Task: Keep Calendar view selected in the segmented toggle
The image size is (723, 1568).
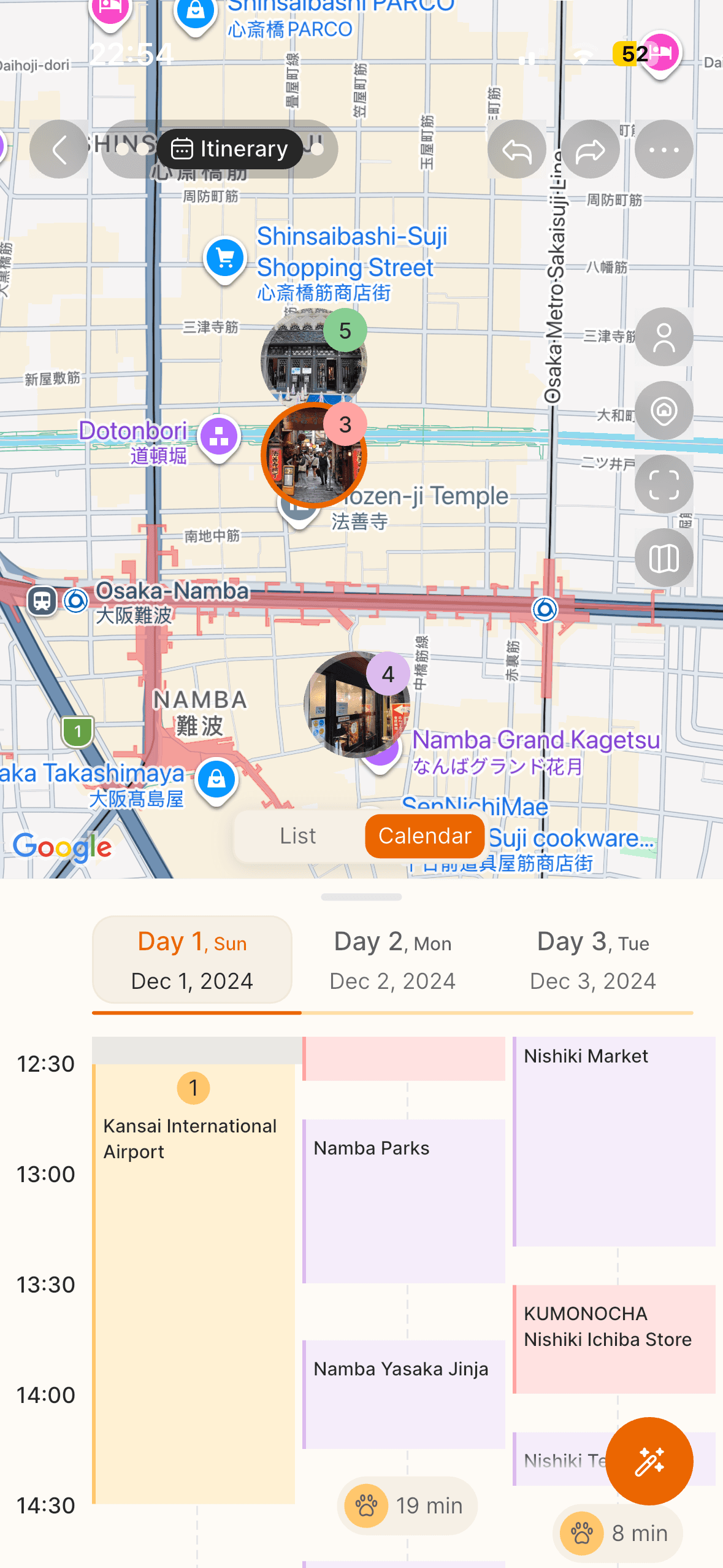Action: click(424, 836)
